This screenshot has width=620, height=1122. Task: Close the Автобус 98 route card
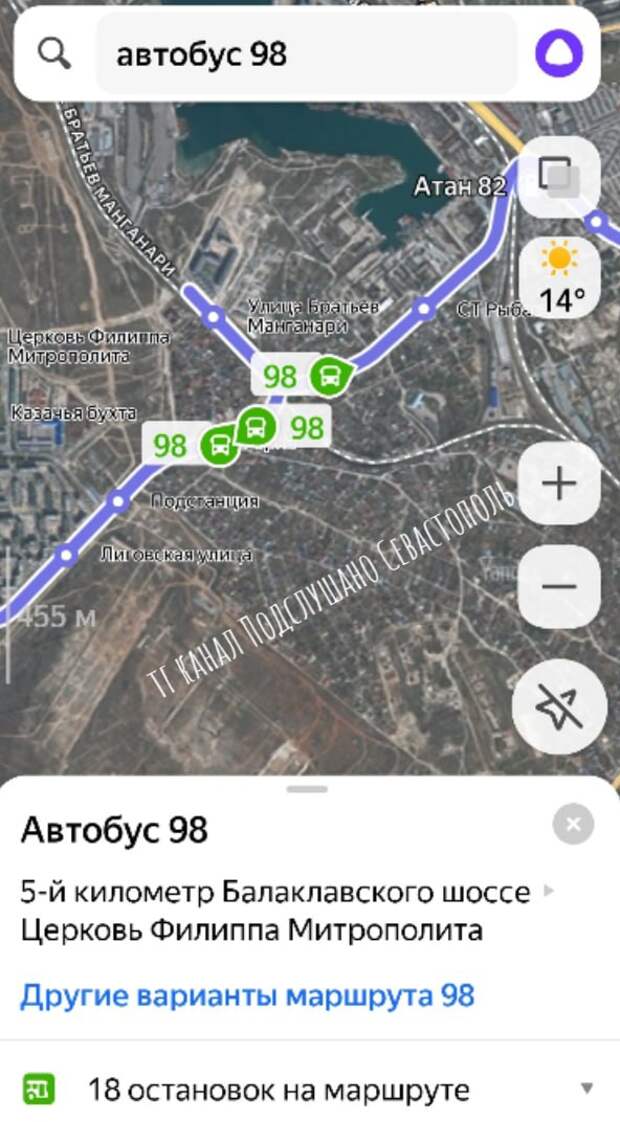(573, 825)
